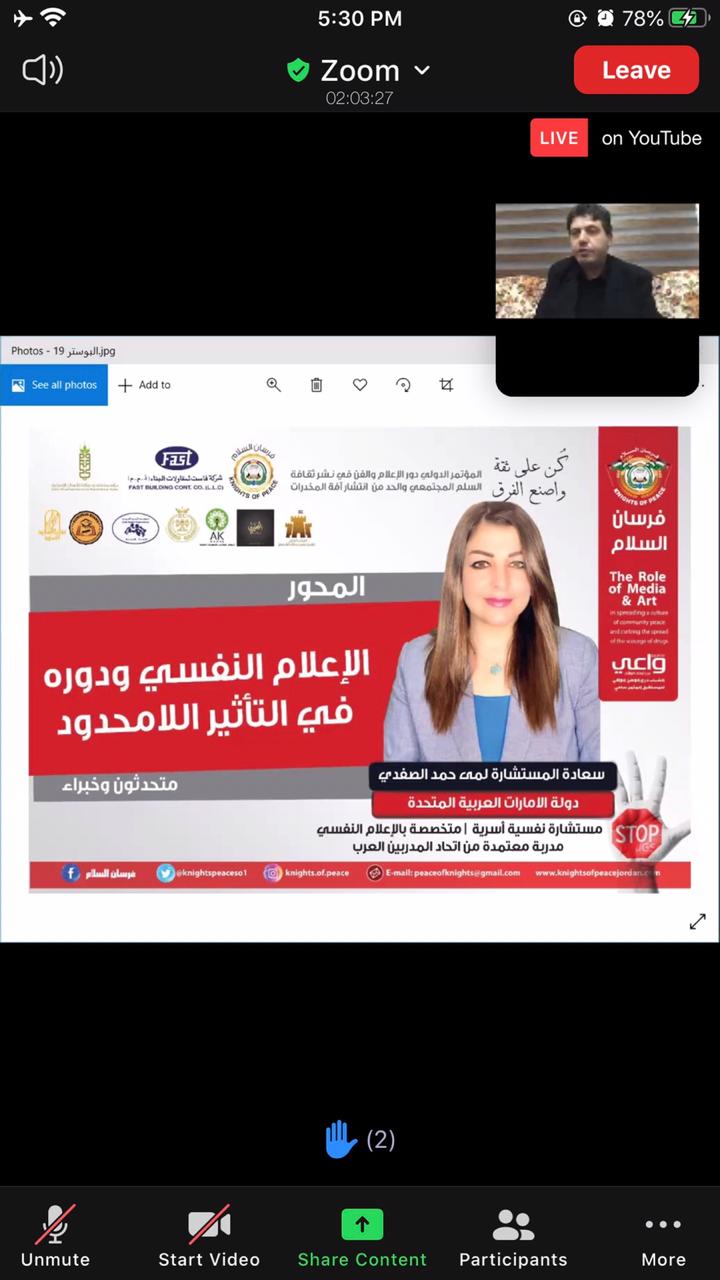720x1280 pixels.
Task: Open Share Content options
Action: tap(362, 1236)
